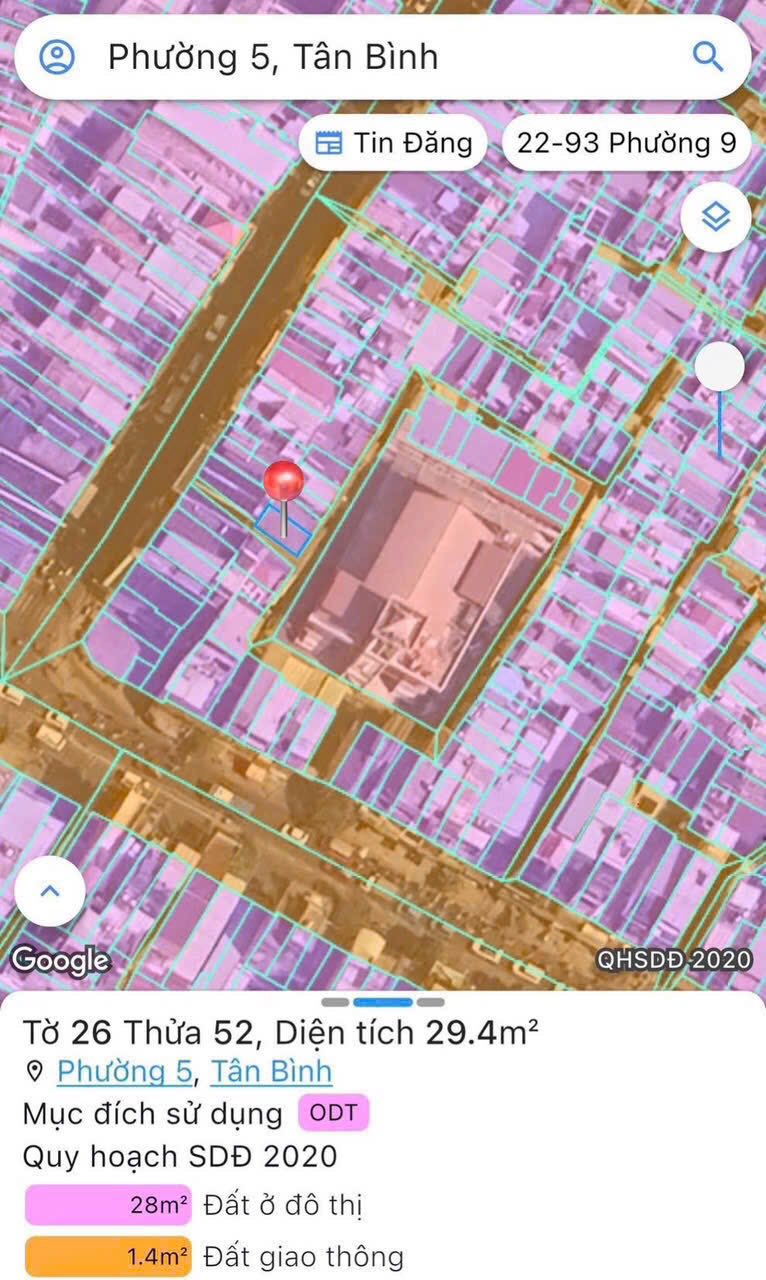Select the 22-93 Phường 9 chip

coord(627,143)
